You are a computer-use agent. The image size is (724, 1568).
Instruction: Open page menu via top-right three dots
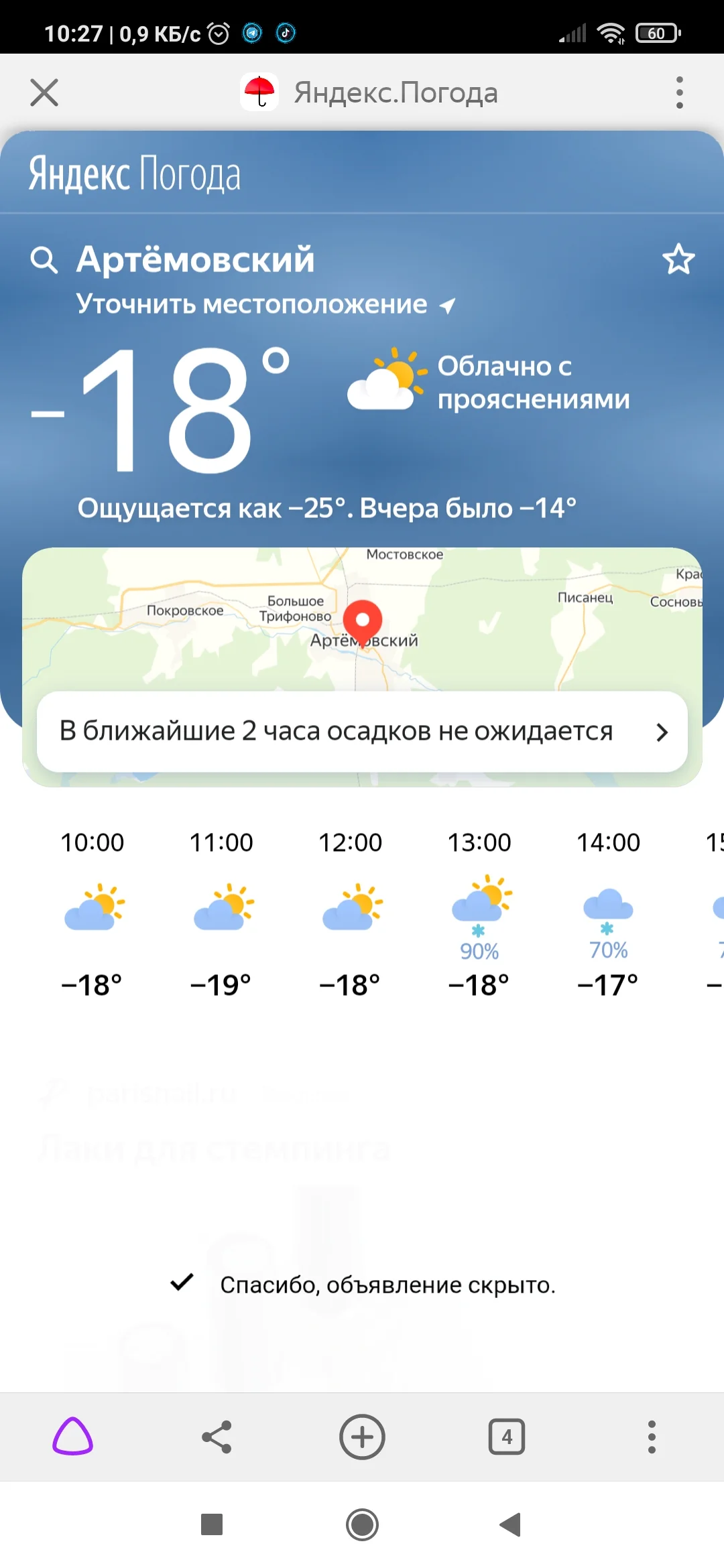coord(679,92)
